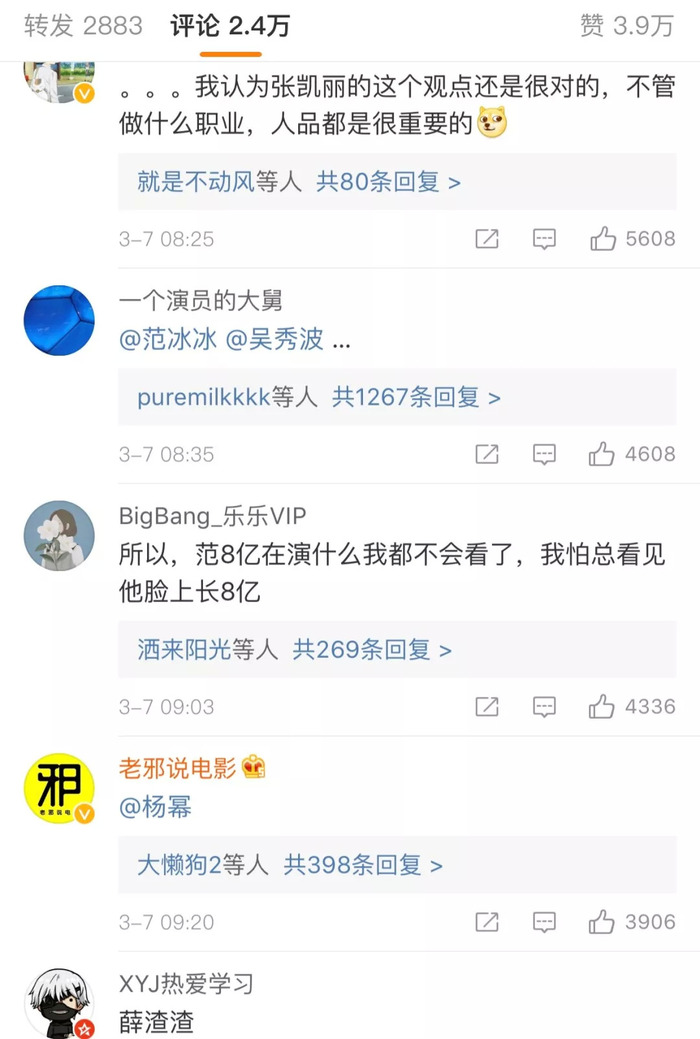Screen dimensions: 700x1039
Task: Reply to the comment posted 3-7 08:25
Action: 544,239
